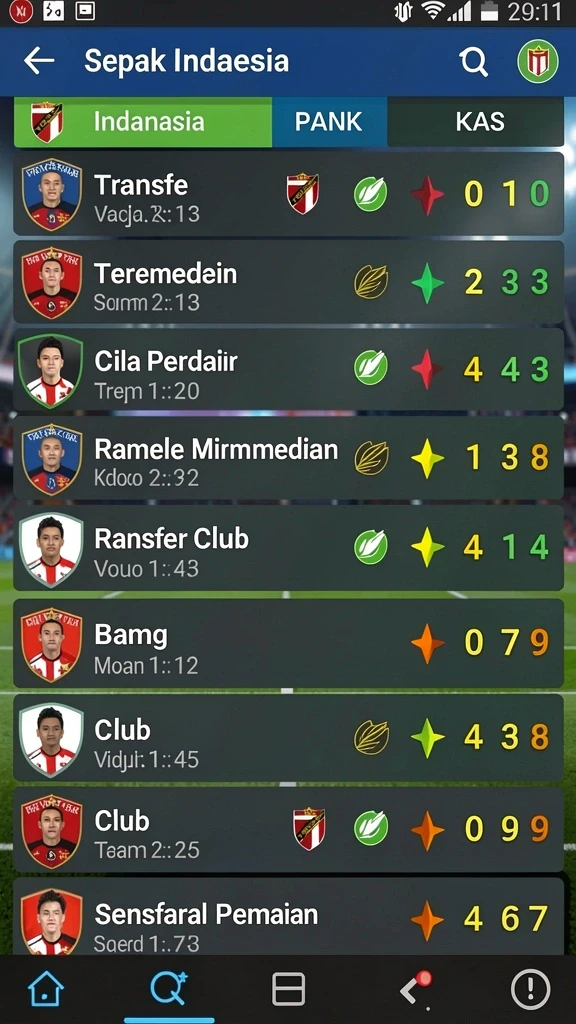Open the bottom search-plus tab
Screen dimensions: 576x1024
(x=168, y=989)
